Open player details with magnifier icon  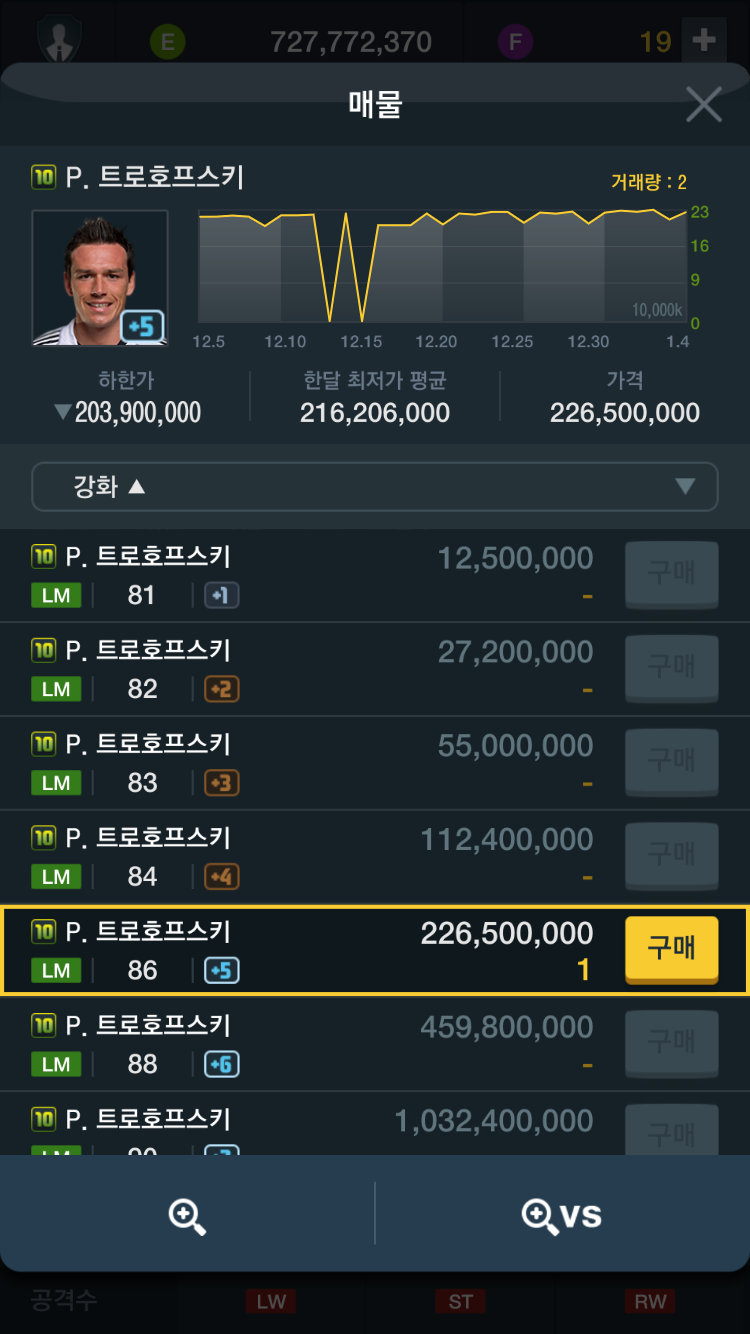coord(187,1216)
